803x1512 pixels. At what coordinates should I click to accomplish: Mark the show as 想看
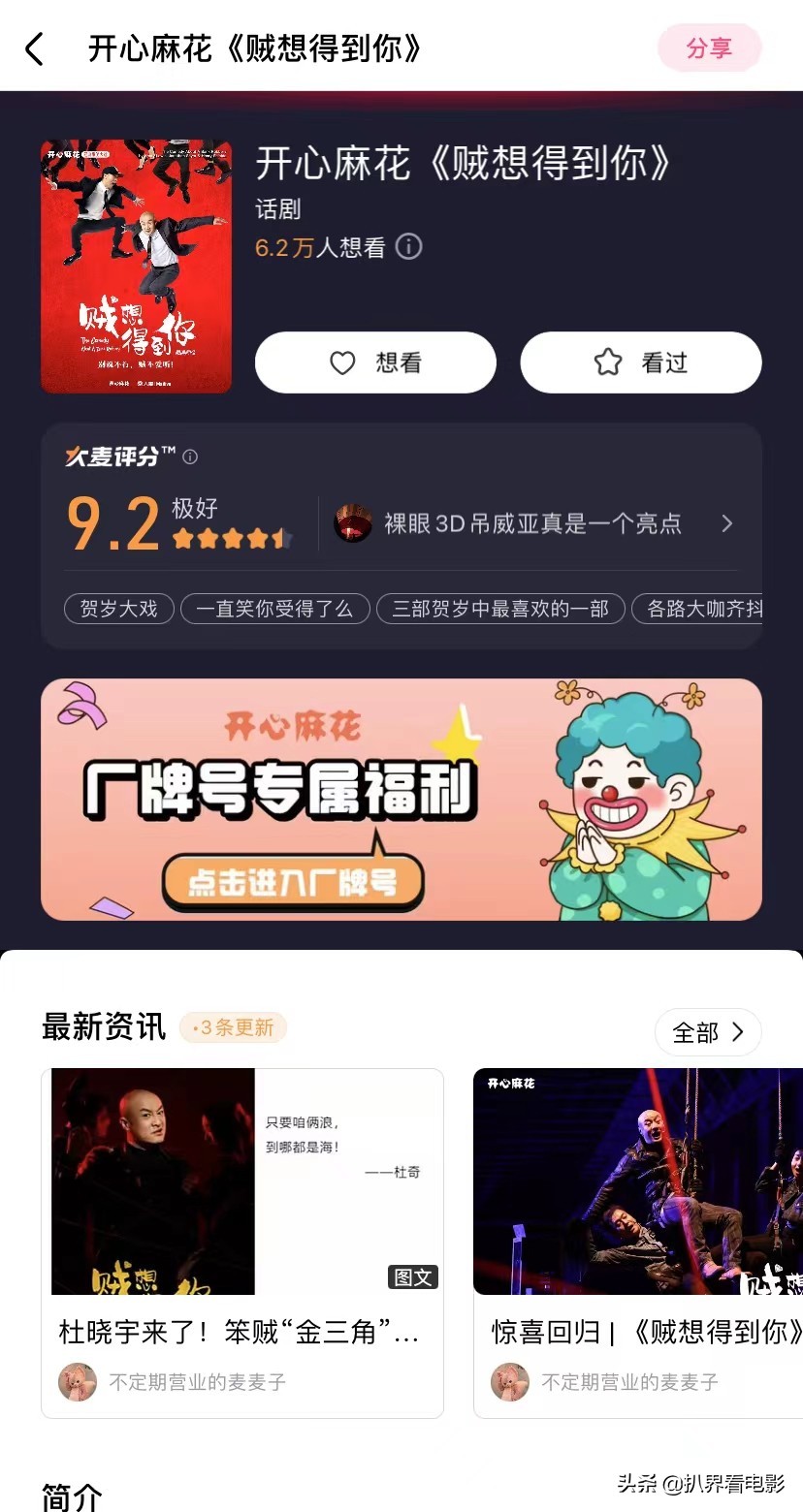point(375,362)
